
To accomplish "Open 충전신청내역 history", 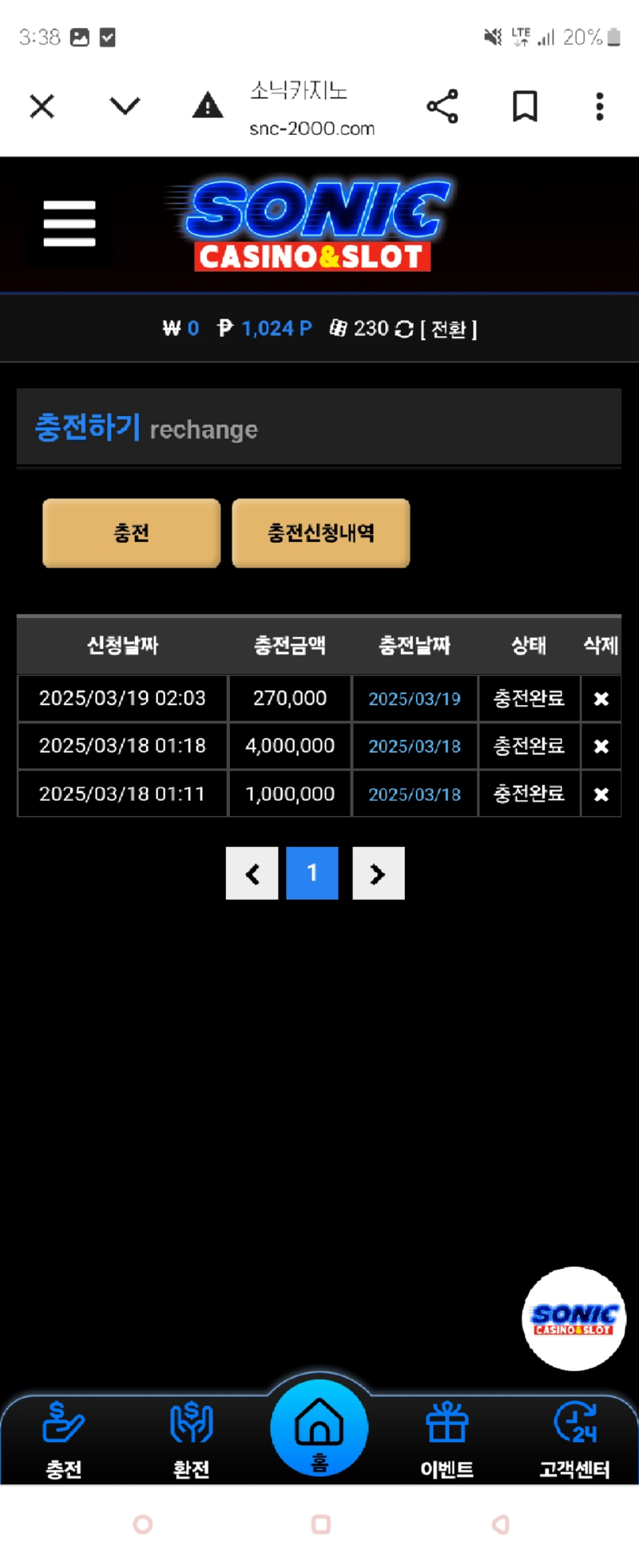I will pos(320,533).
